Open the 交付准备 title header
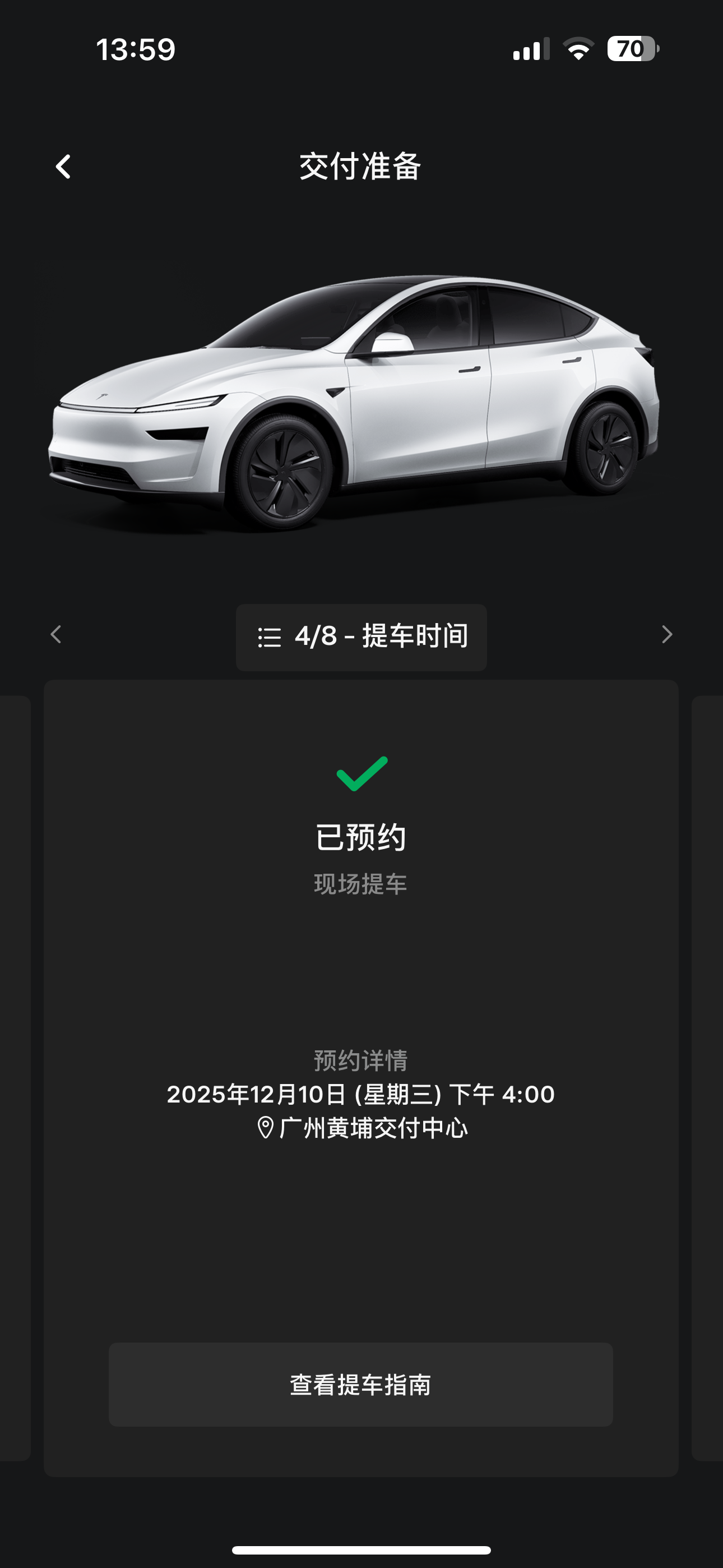Viewport: 723px width, 1568px height. (x=361, y=166)
